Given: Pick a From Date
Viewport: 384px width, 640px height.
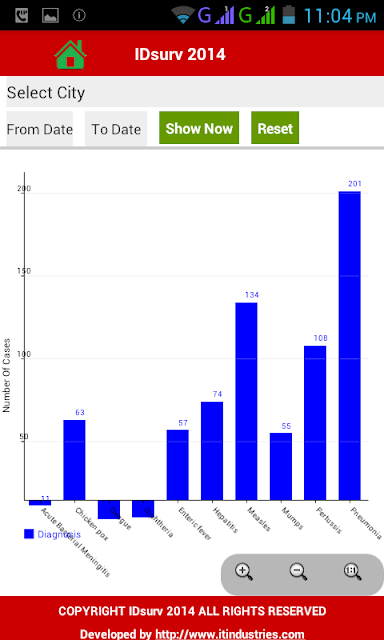Looking at the screenshot, I should click(x=40, y=129).
